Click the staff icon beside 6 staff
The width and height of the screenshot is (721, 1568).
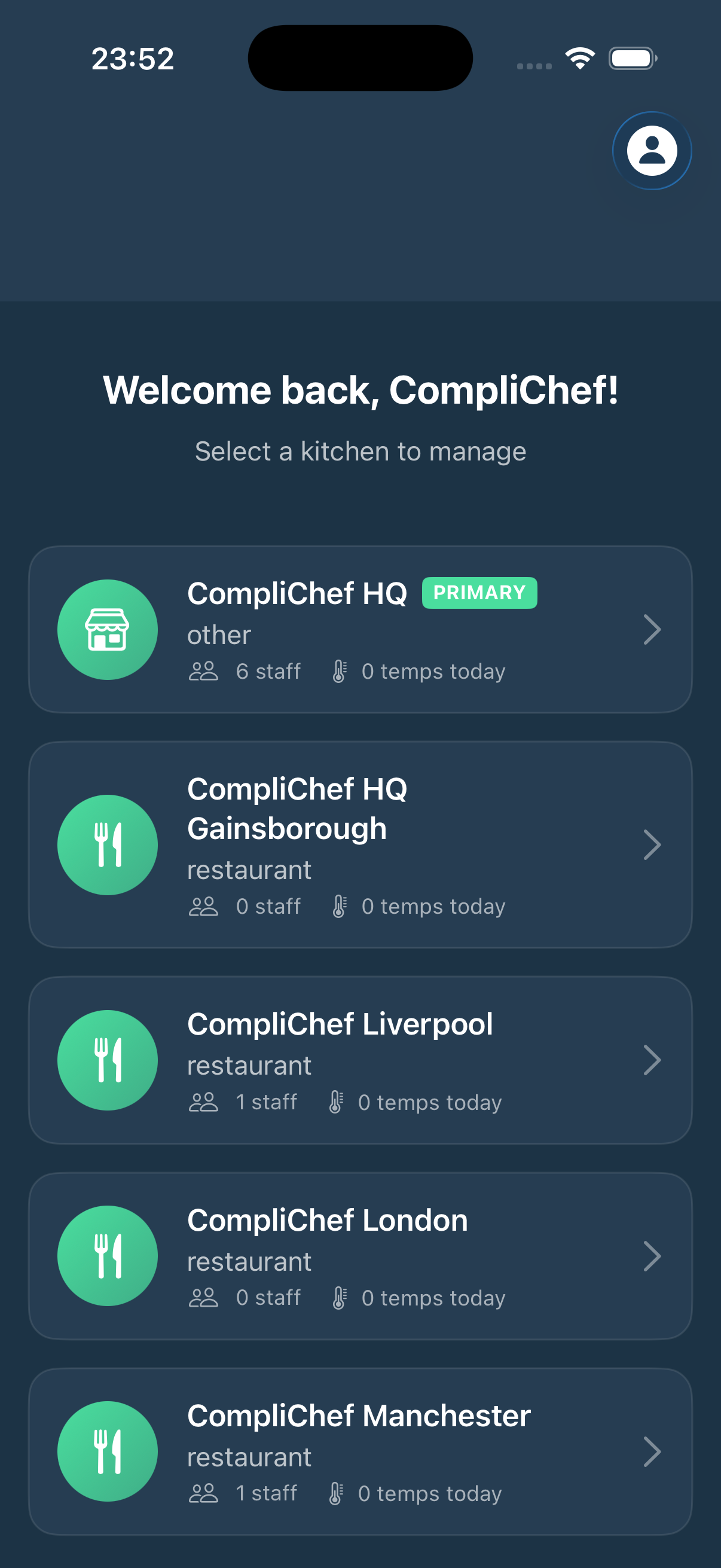(203, 672)
